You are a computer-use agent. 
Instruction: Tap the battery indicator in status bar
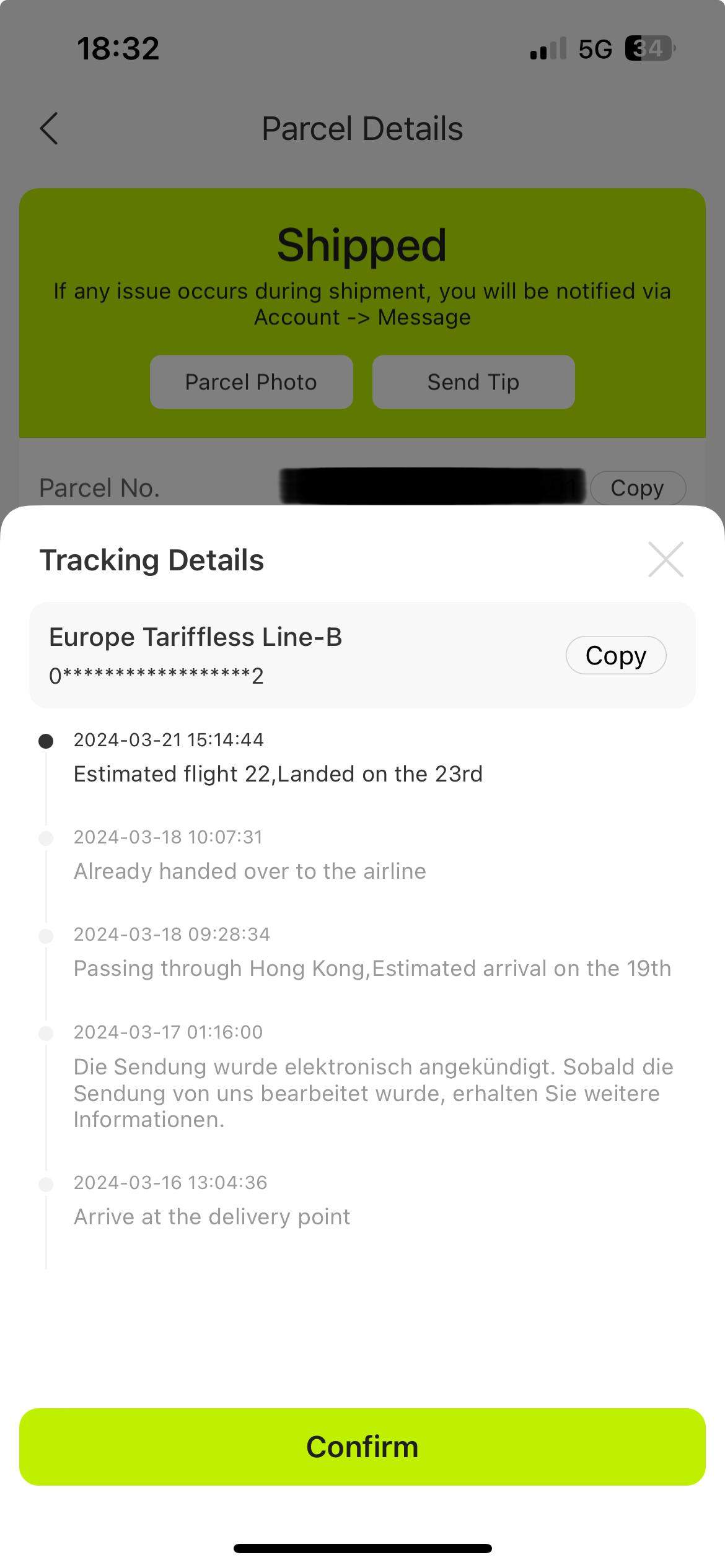[648, 48]
